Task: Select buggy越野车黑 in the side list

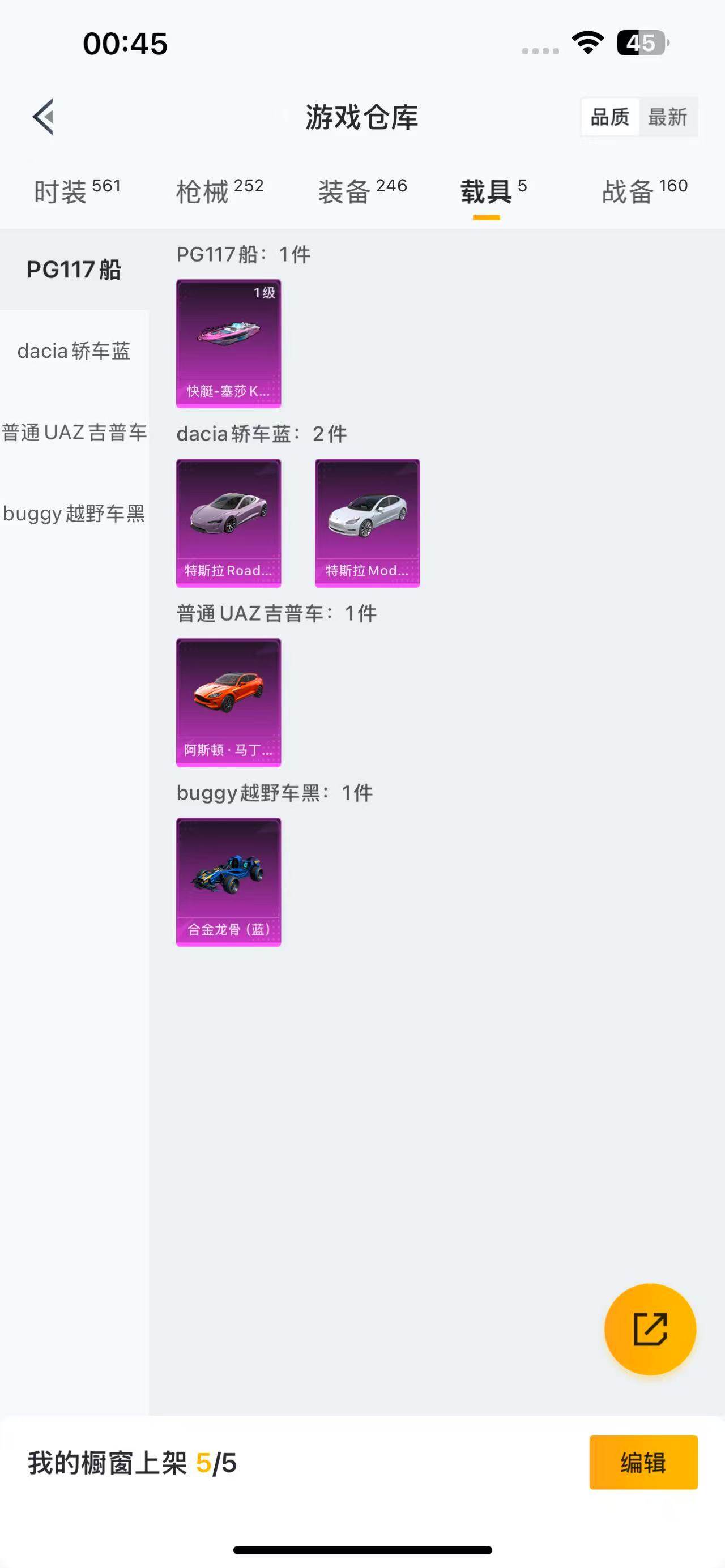Action: 74,513
